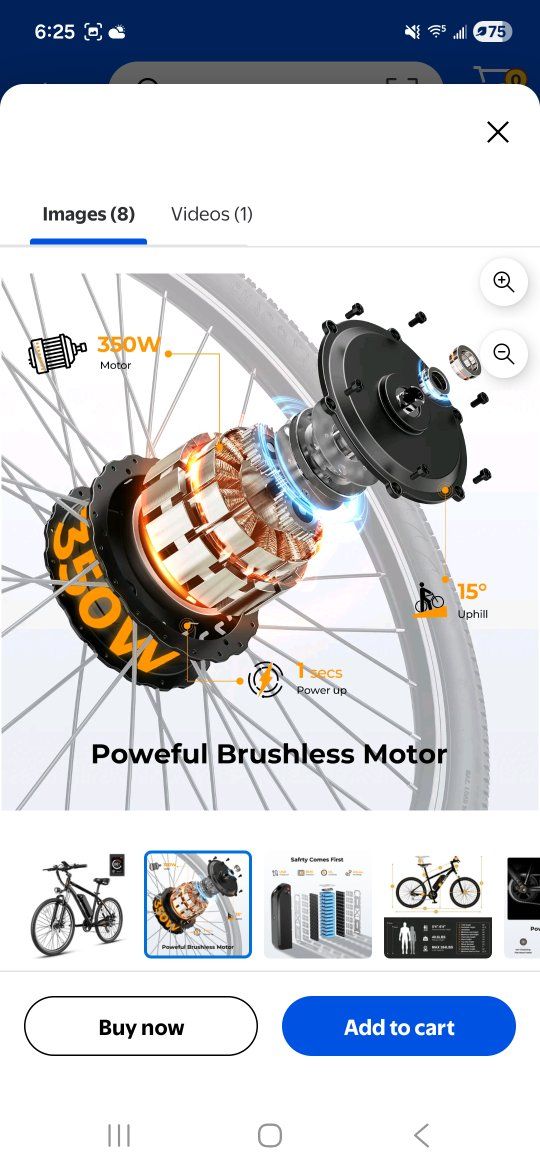
Task: Open recent apps from the navigation bar
Action: pos(119,1136)
